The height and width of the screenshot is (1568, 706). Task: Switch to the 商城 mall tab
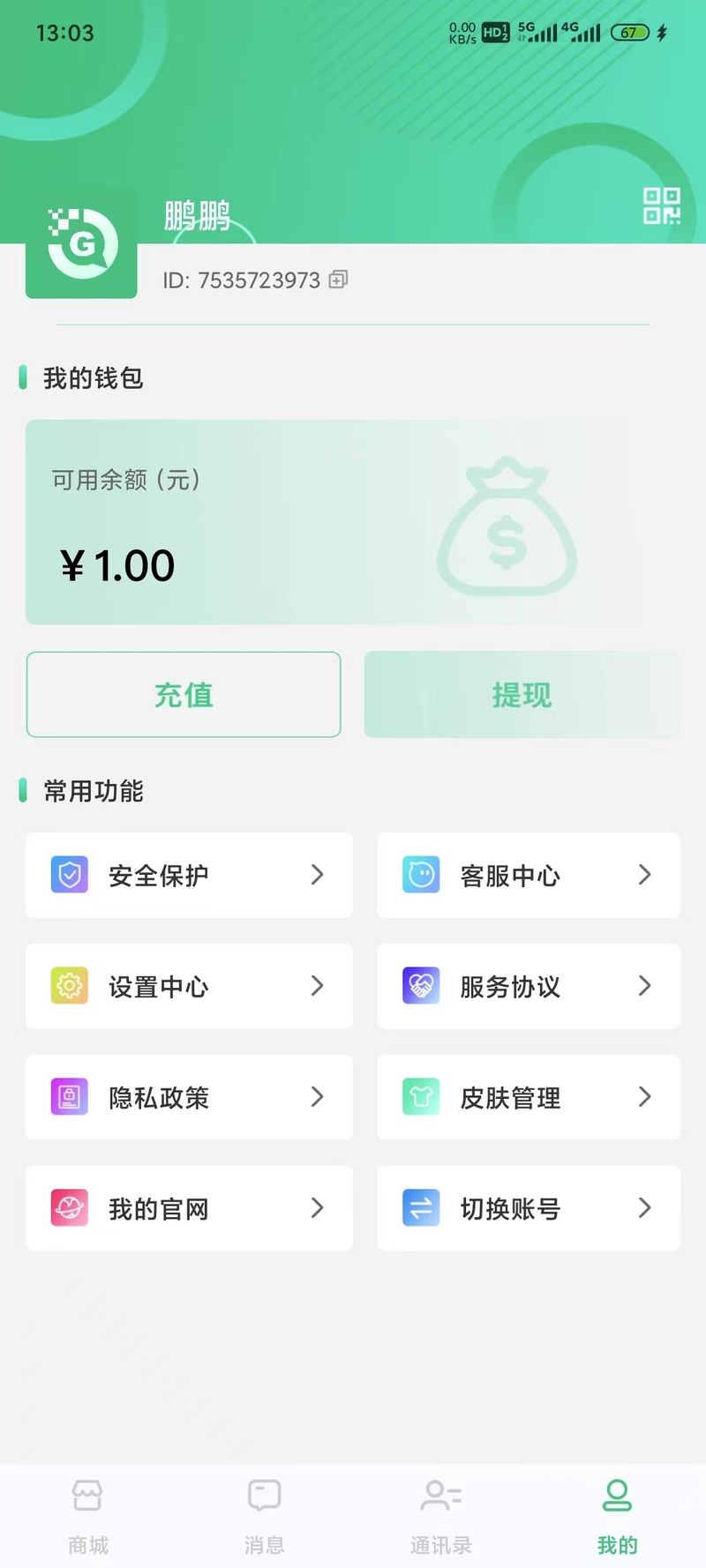pos(88,1517)
